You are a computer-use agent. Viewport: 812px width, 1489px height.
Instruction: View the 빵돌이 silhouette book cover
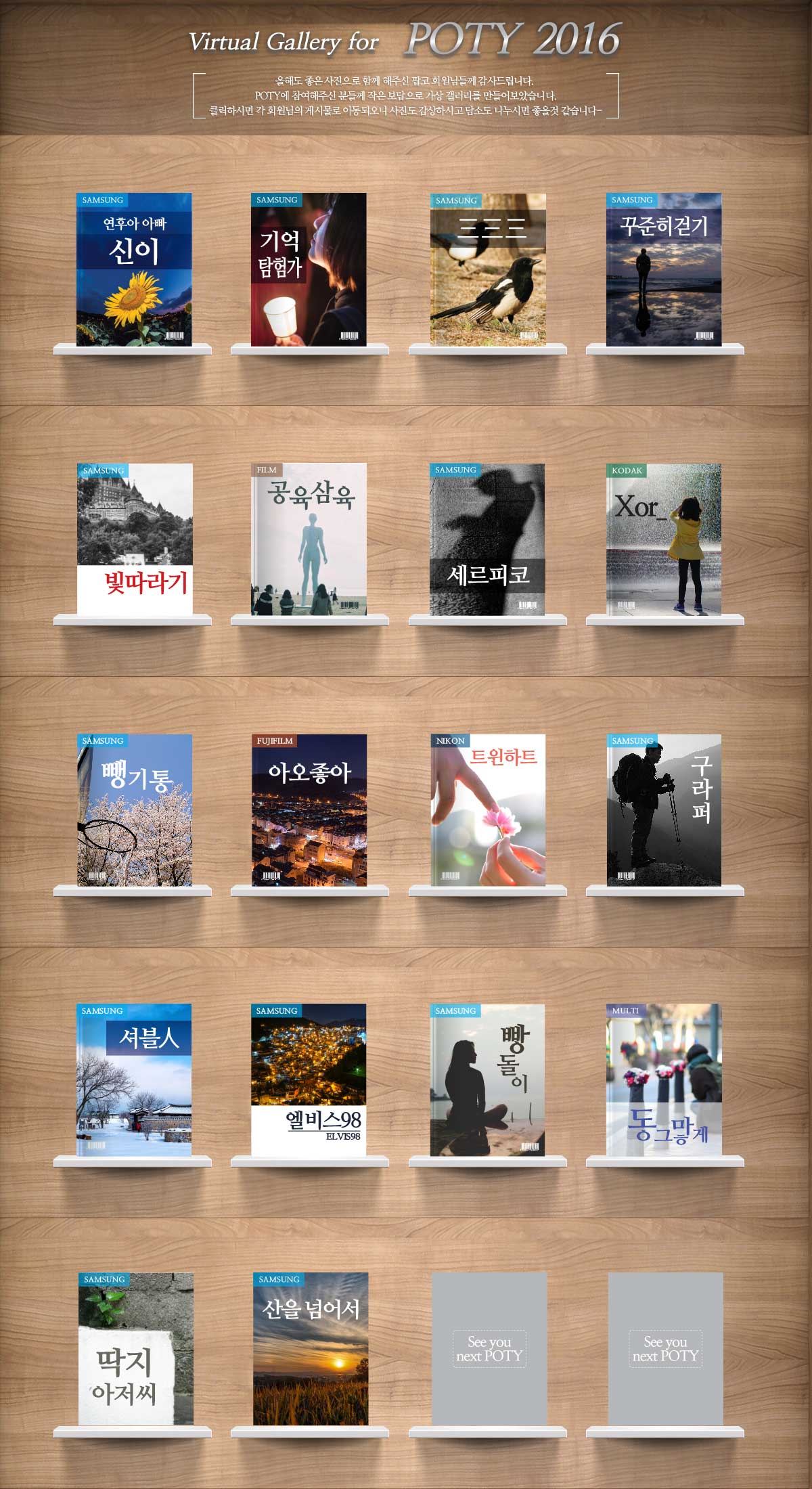pyautogui.click(x=487, y=1080)
